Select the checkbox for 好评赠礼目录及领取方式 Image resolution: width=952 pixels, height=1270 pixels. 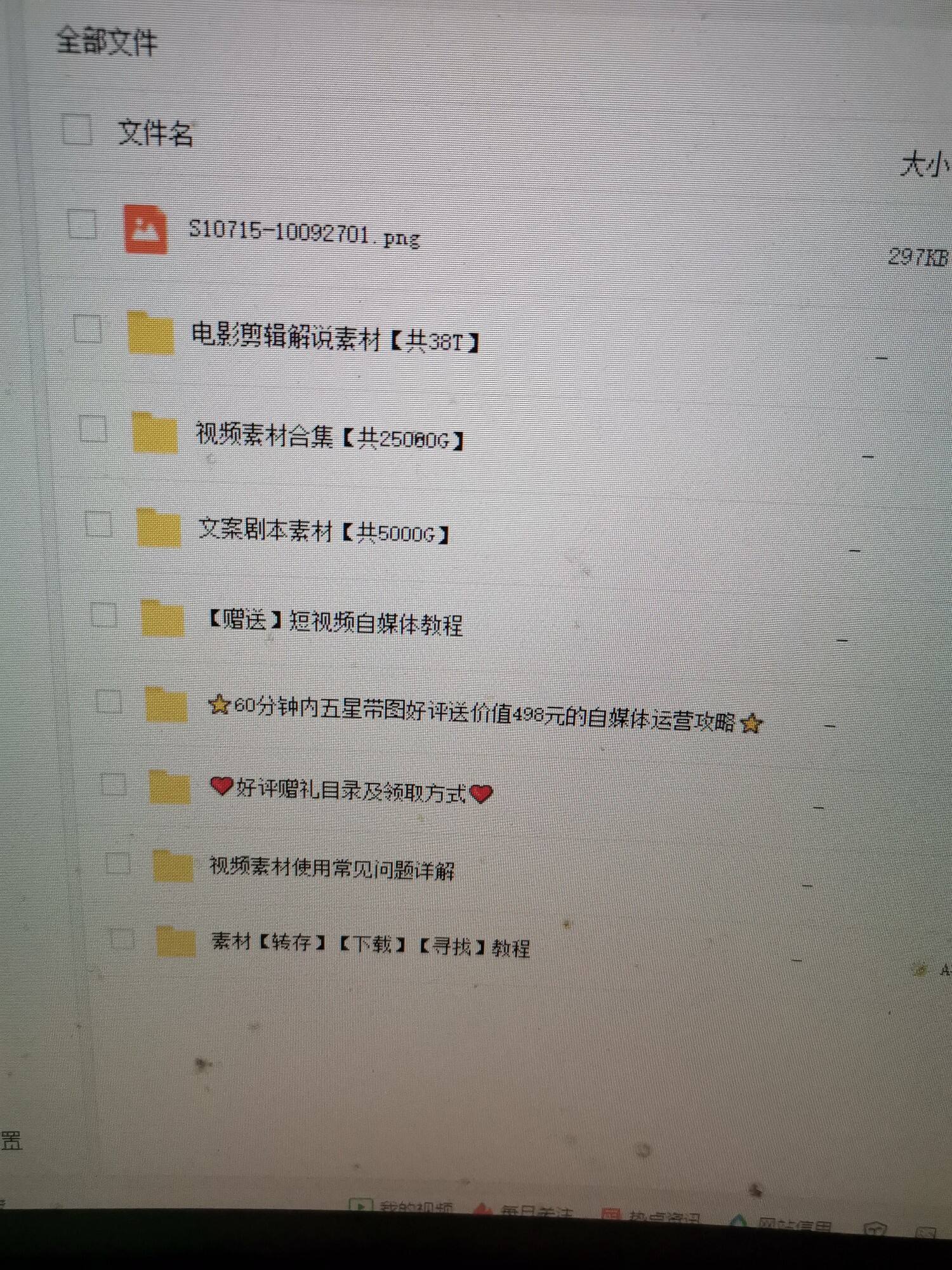point(114,785)
